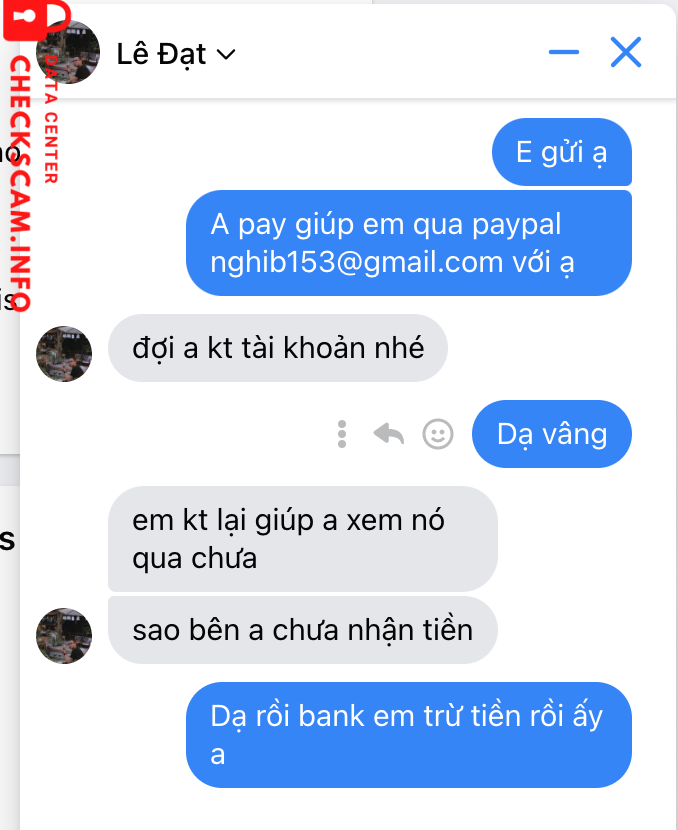Screen dimensions: 678x830
Task: Open Lê Đạt chat options dropdown
Action: [x=225, y=55]
